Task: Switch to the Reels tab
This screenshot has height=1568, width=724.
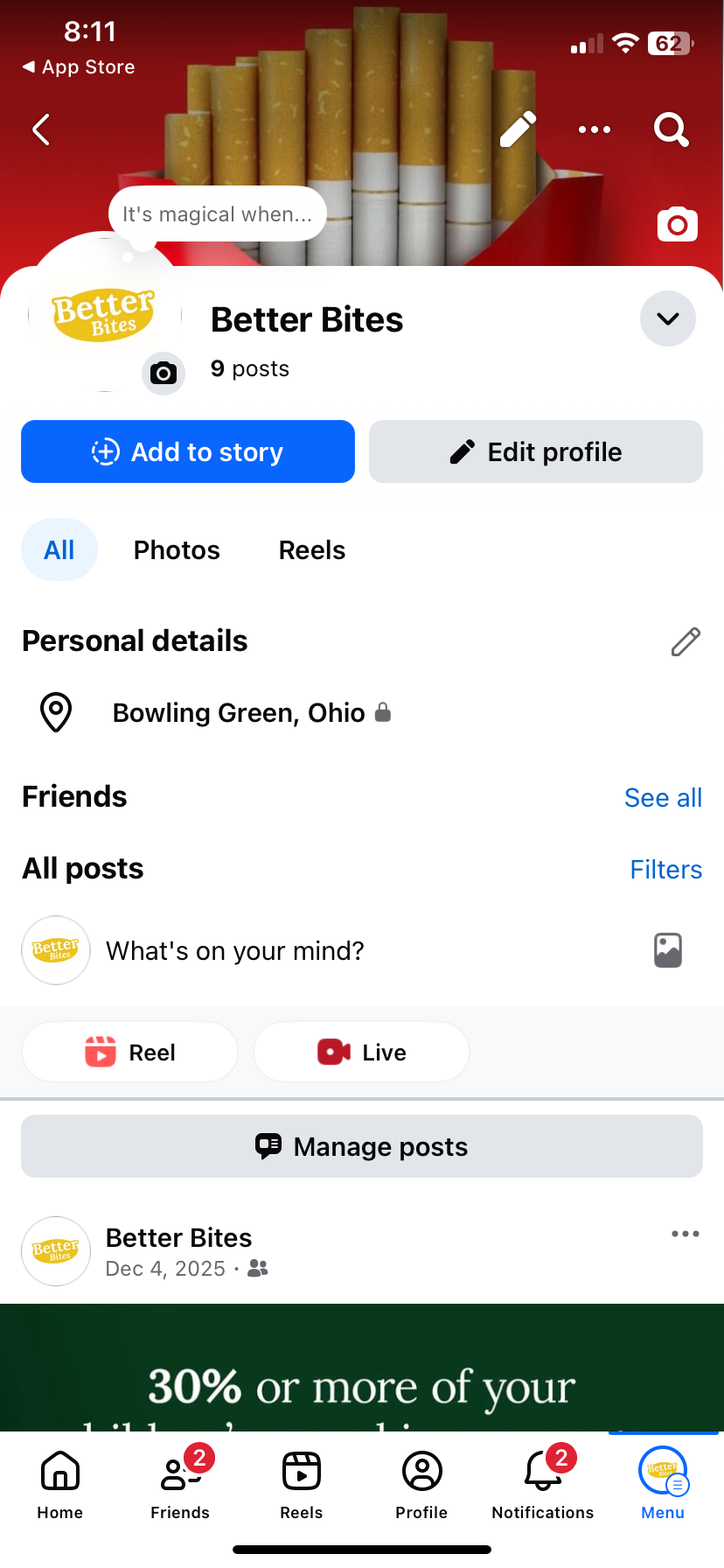Action: 312,550
